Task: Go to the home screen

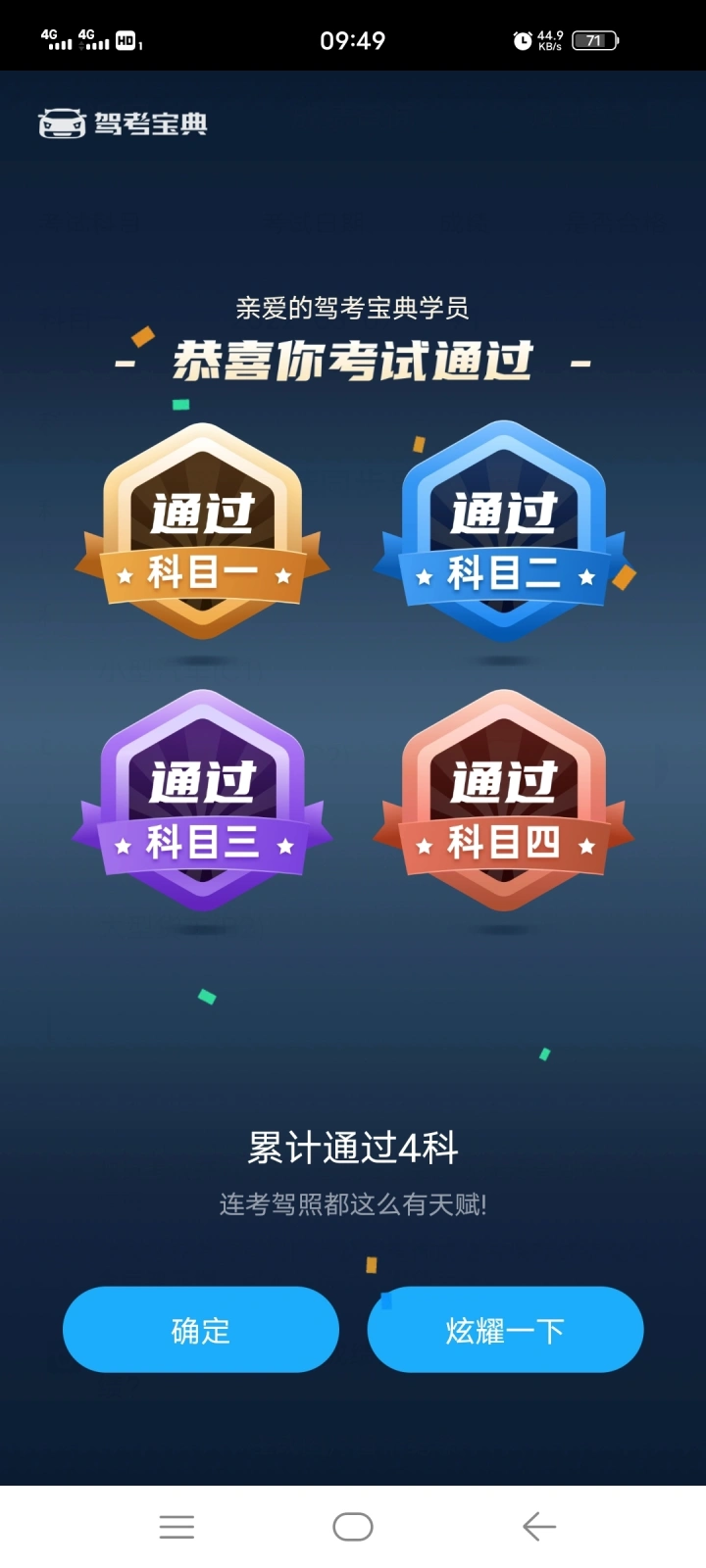Action: 353,1526
